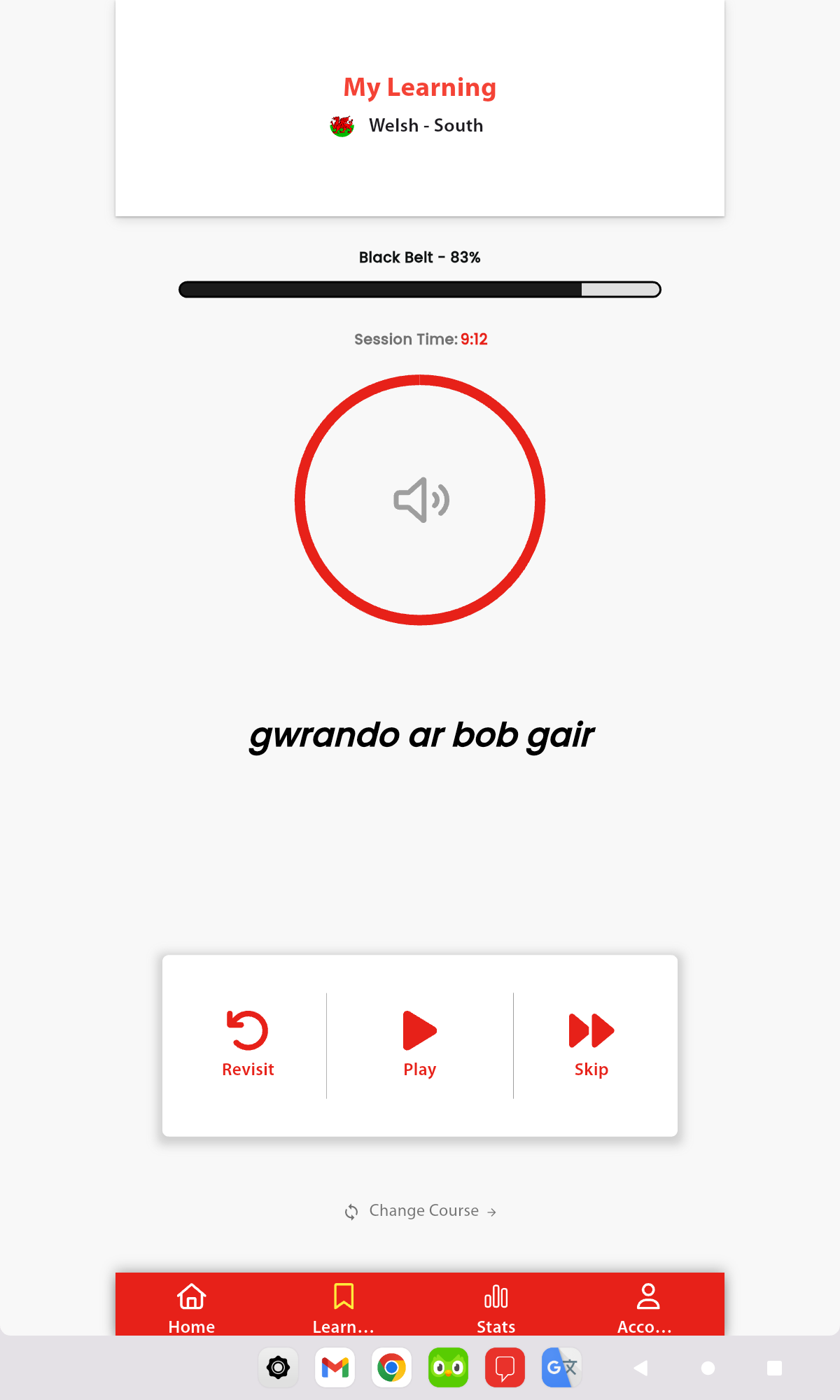Skip to the next challenge
The image size is (840, 1400).
coord(591,1043)
